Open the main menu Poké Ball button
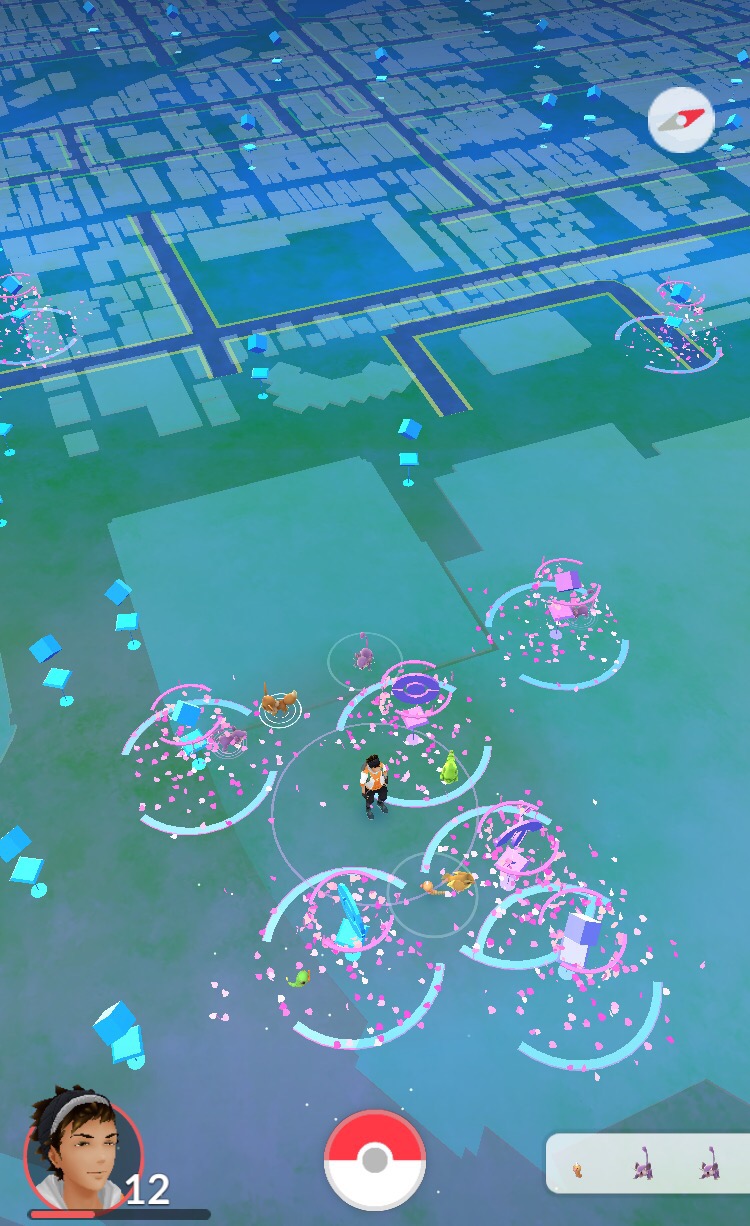This screenshot has width=750, height=1226. tap(375, 1160)
